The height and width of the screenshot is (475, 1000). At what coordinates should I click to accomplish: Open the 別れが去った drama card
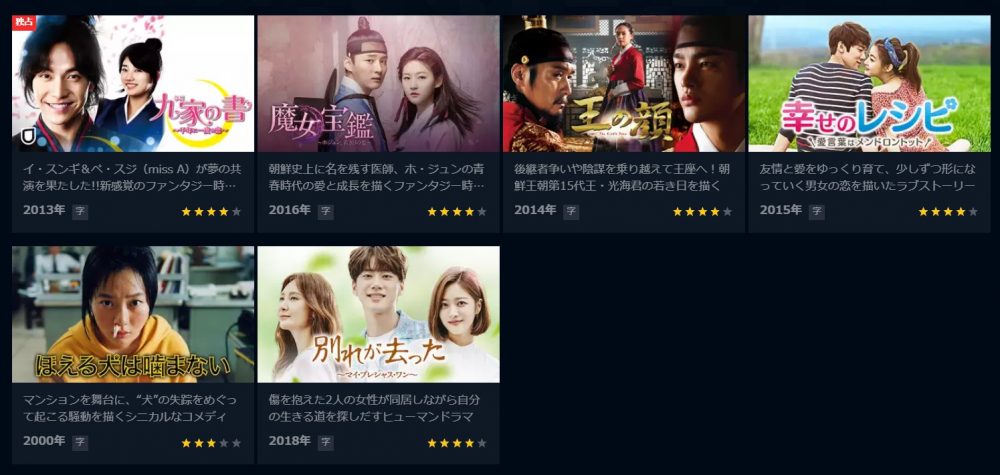pyautogui.click(x=378, y=315)
